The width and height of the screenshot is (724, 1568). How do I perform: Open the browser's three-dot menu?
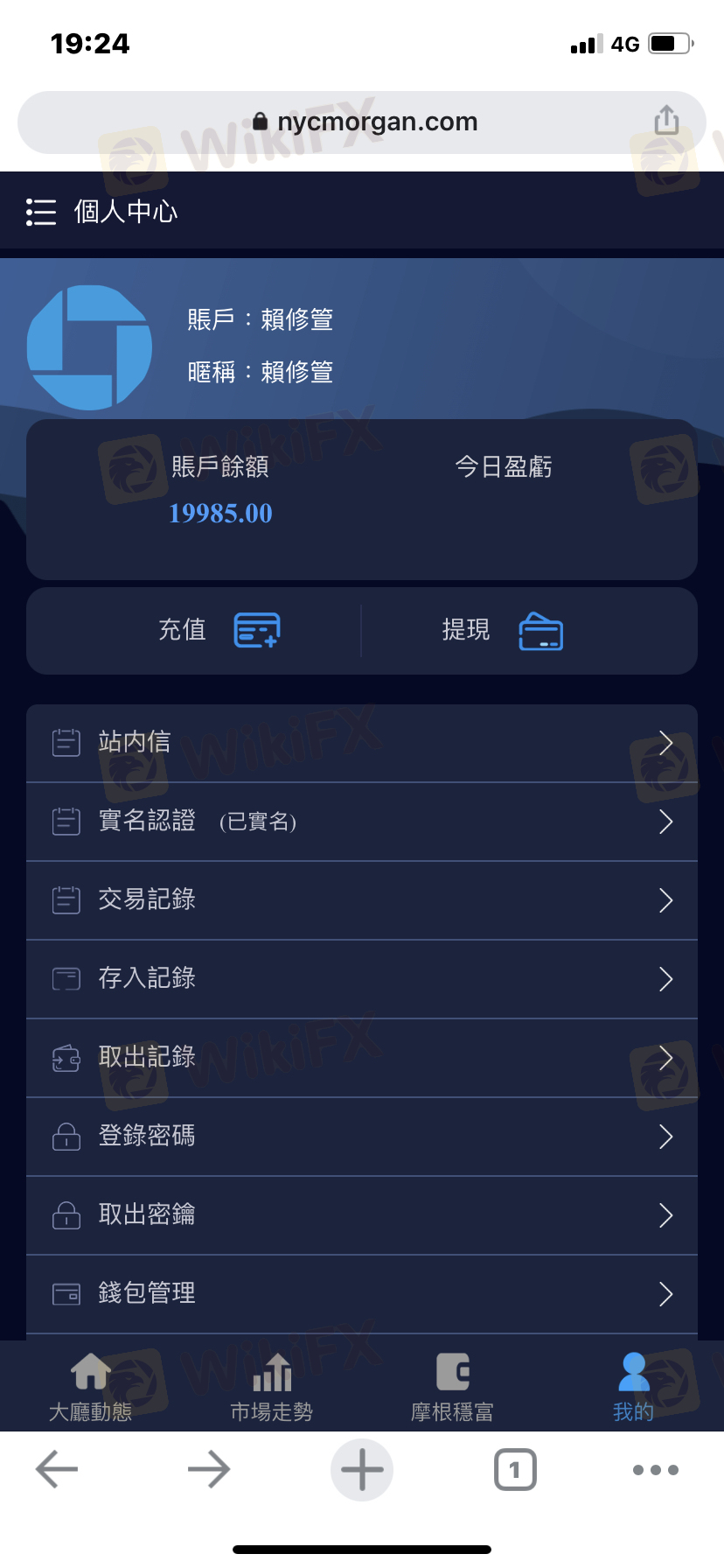[655, 1470]
